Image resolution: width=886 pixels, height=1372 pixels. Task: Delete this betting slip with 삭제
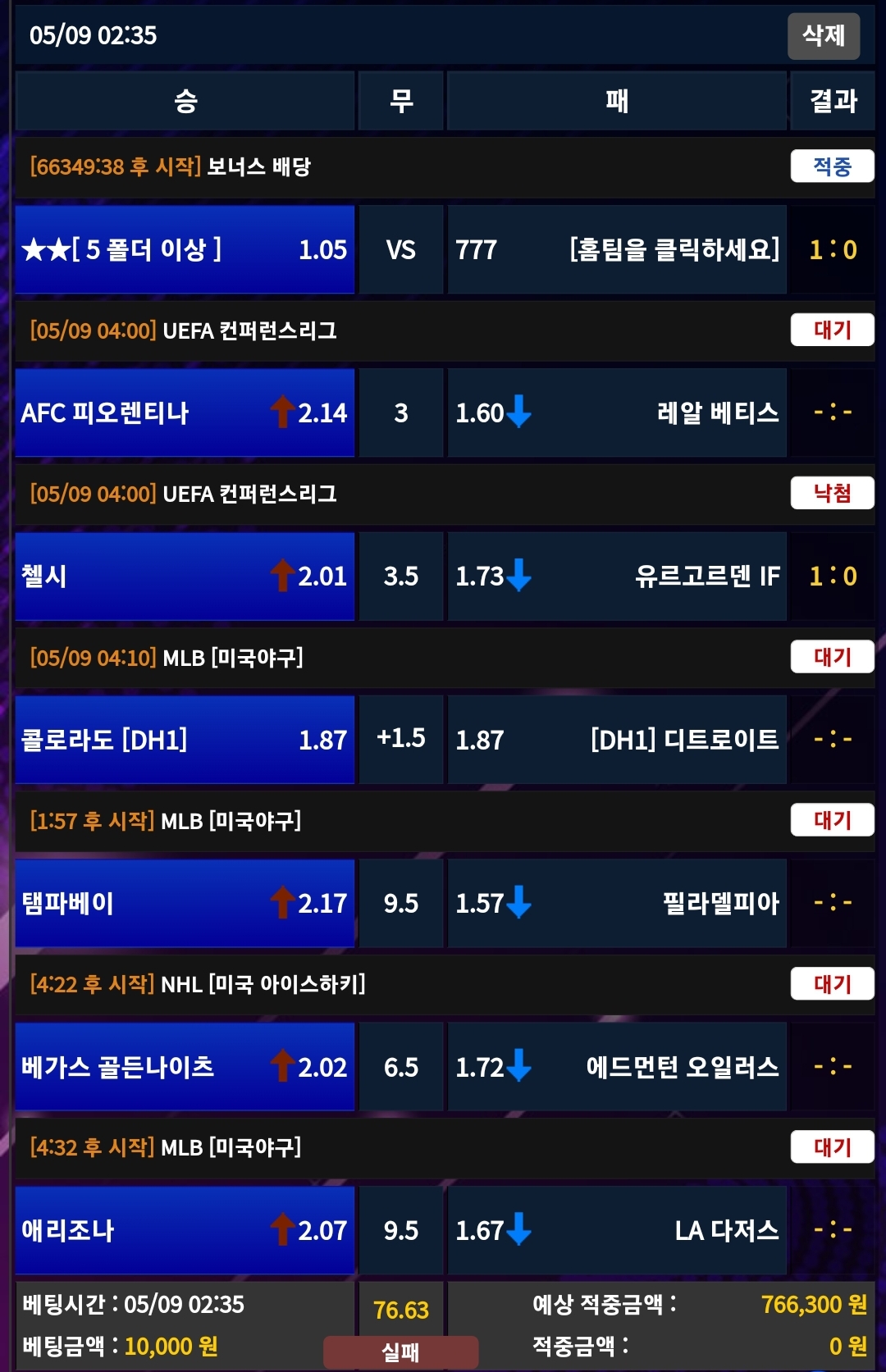(823, 36)
